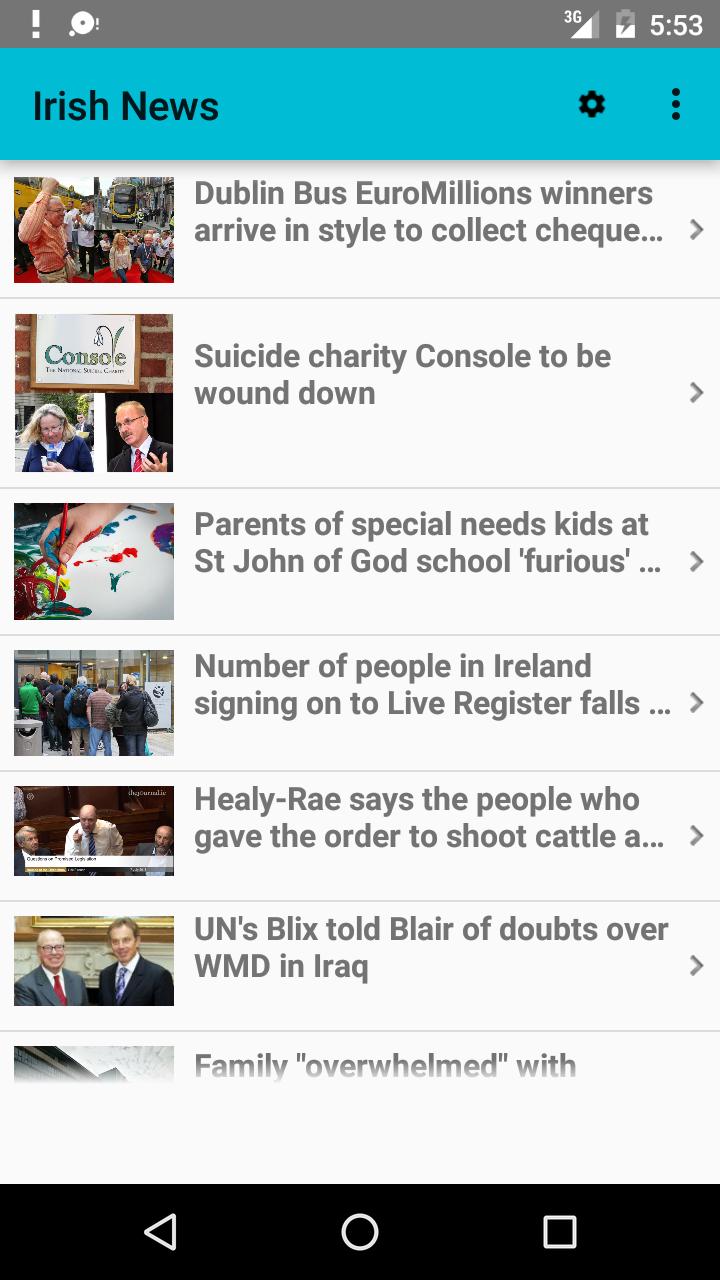Open the overflow menu with three dots
The width and height of the screenshot is (720, 1280).
[x=675, y=104]
